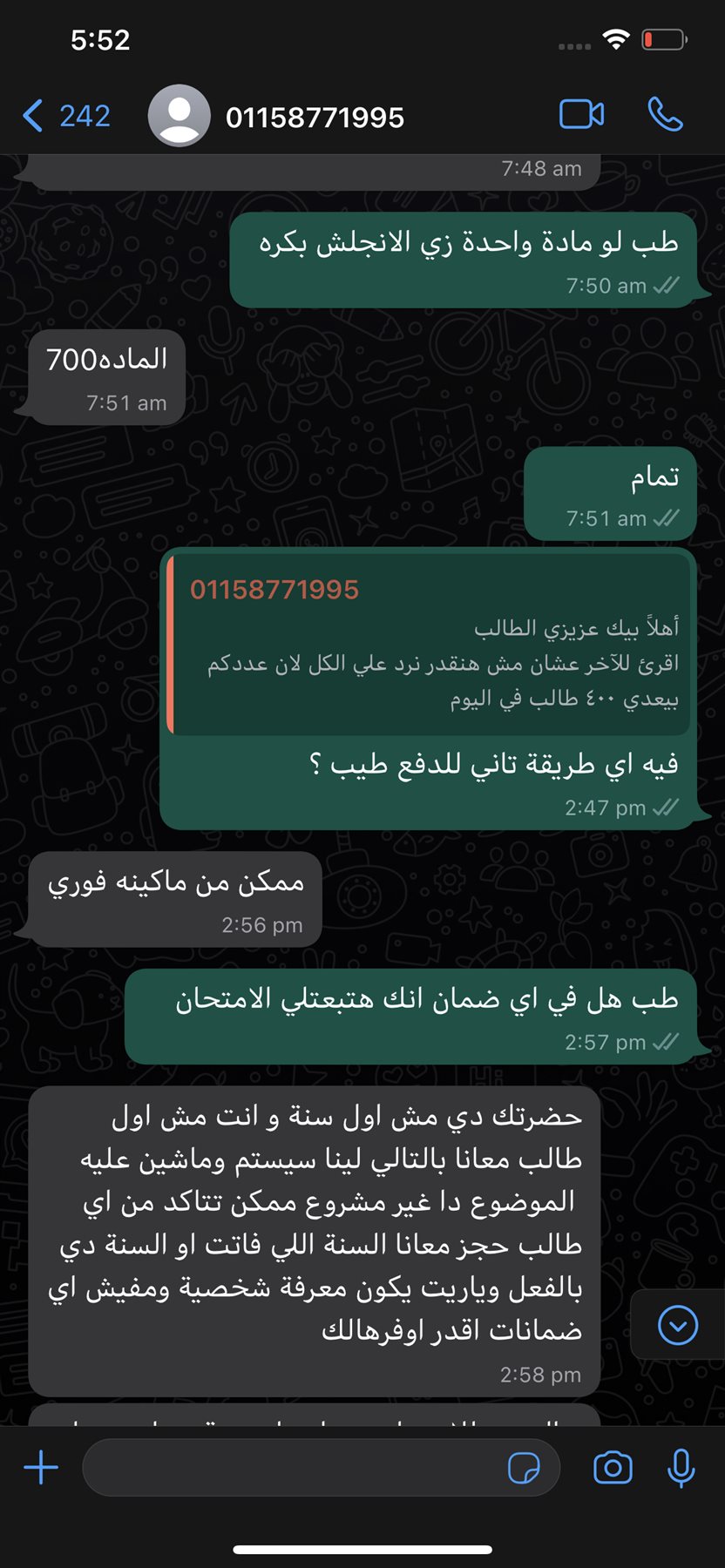The image size is (725, 1568).
Task: Open the camera
Action: coord(613,1468)
